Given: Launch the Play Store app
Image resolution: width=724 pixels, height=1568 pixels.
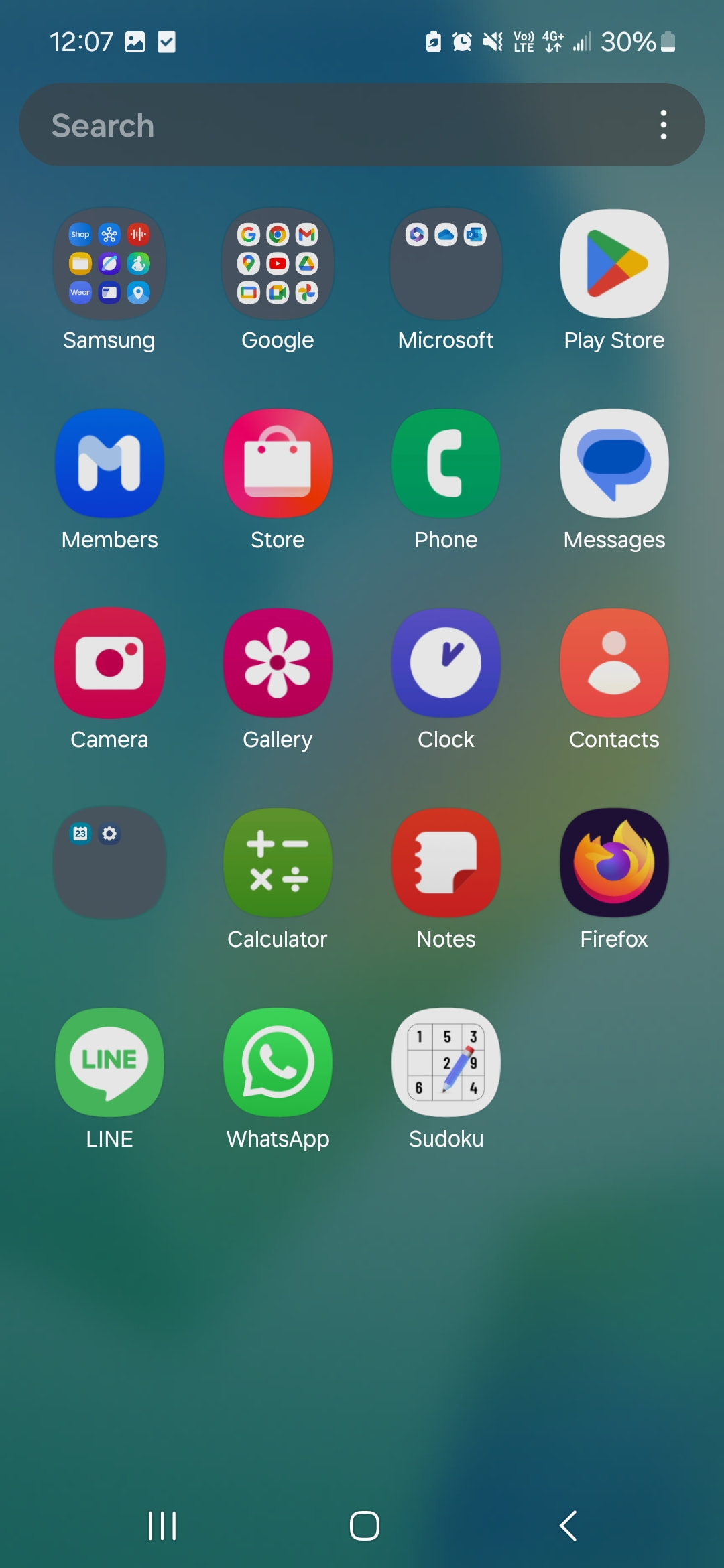Looking at the screenshot, I should click(614, 264).
